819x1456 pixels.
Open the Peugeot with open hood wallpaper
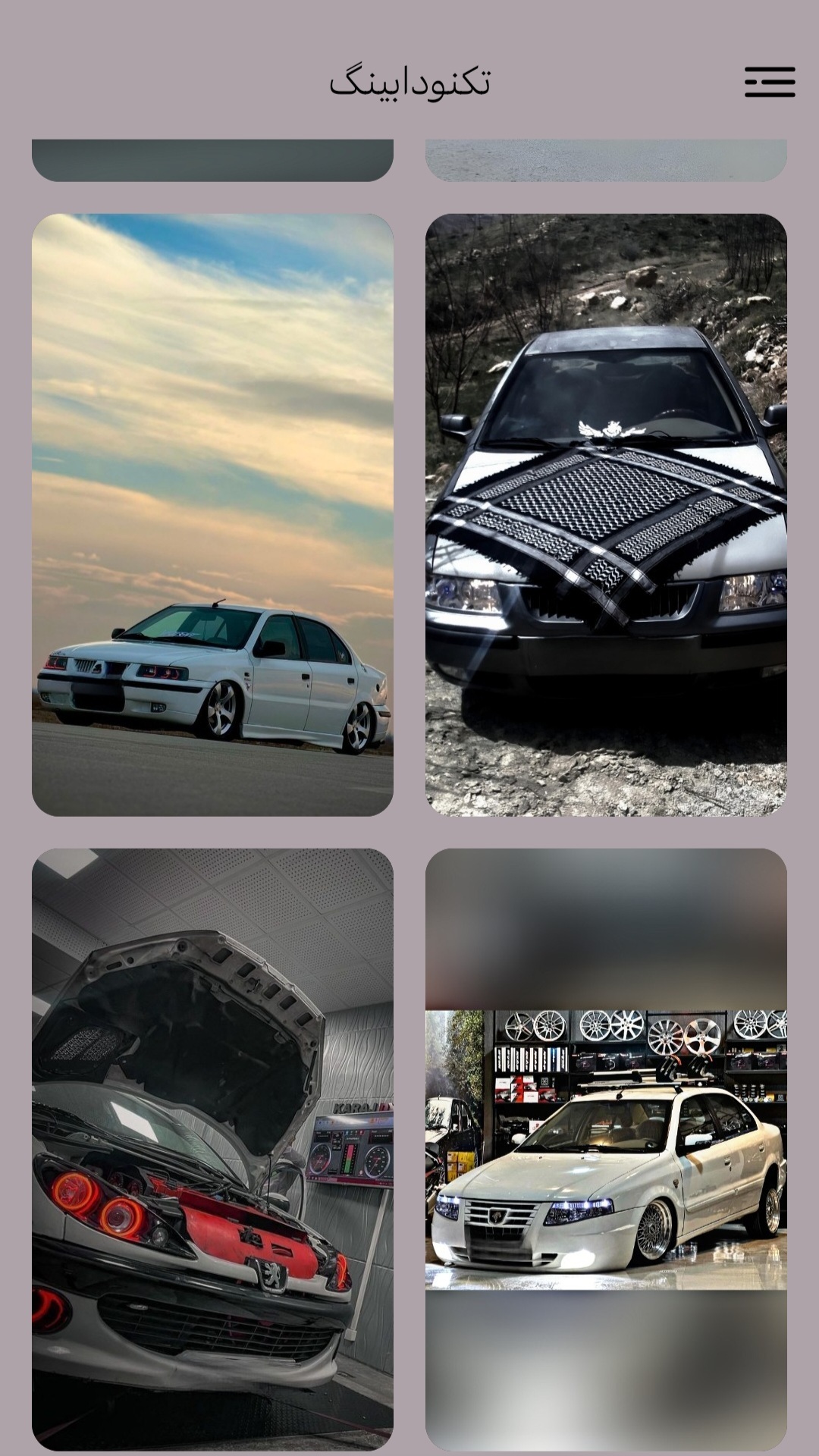212,1149
